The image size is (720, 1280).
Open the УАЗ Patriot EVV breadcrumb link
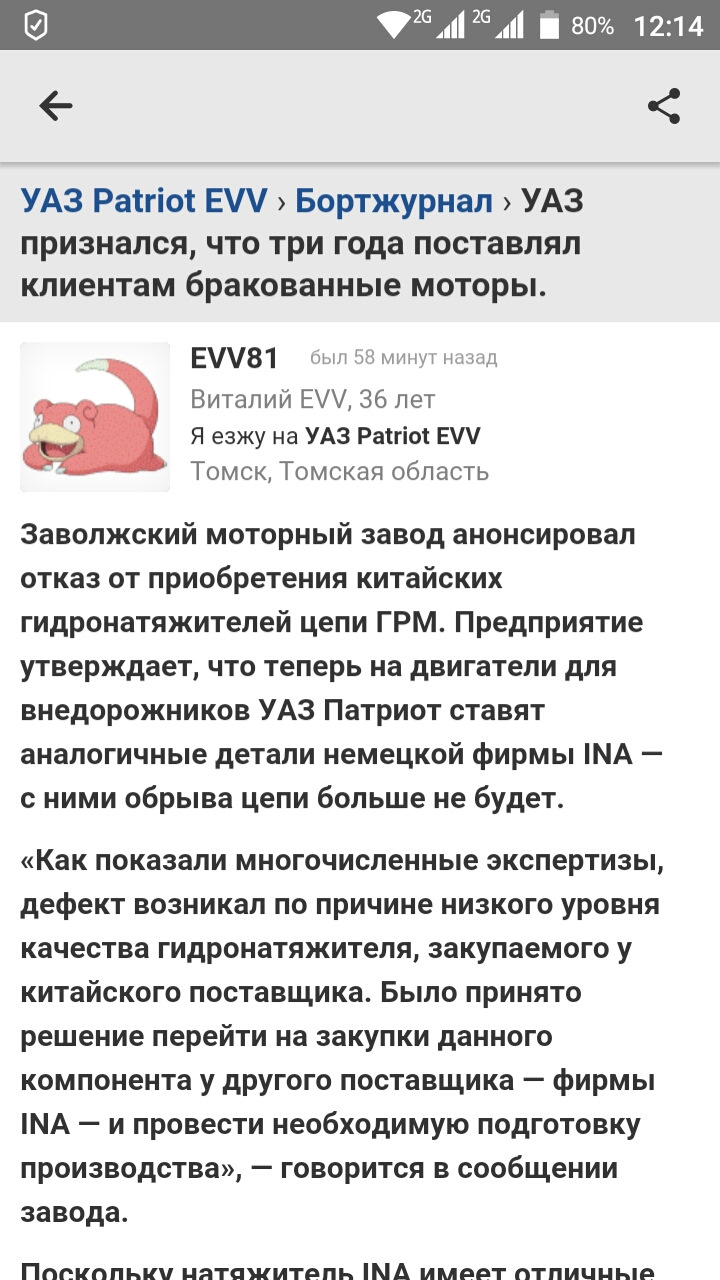coord(144,201)
